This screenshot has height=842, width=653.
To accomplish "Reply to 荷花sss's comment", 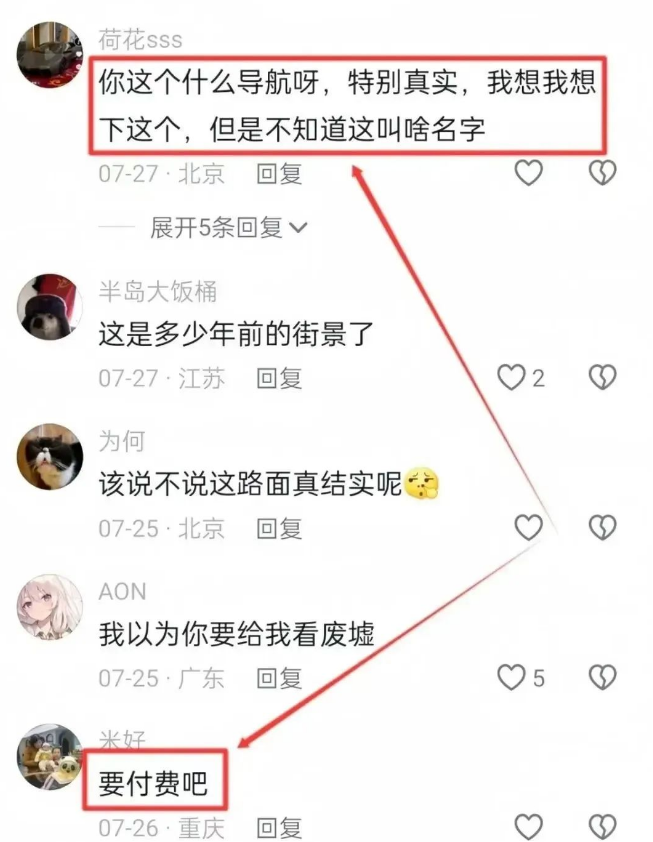I will (x=279, y=173).
